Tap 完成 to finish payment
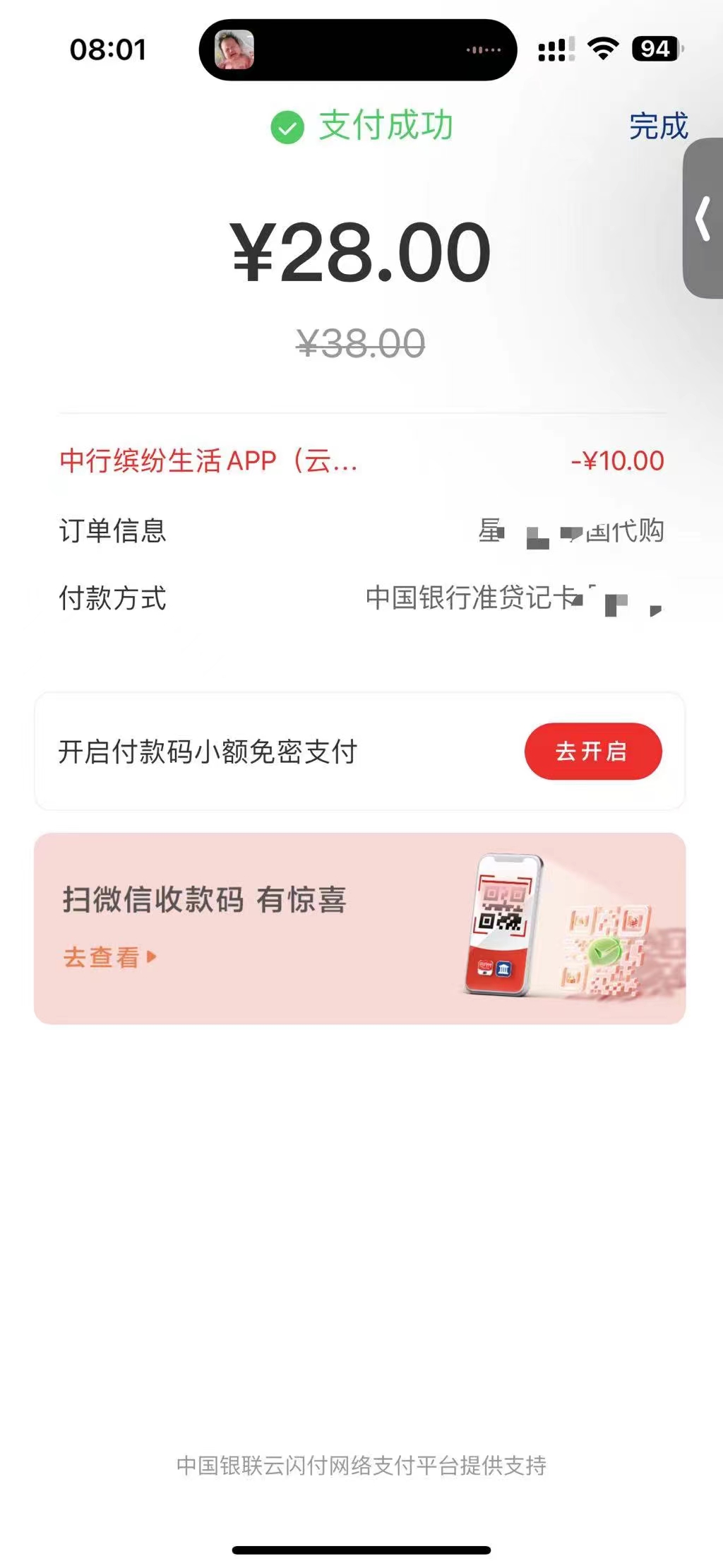Viewport: 723px width, 1568px height. point(657,126)
